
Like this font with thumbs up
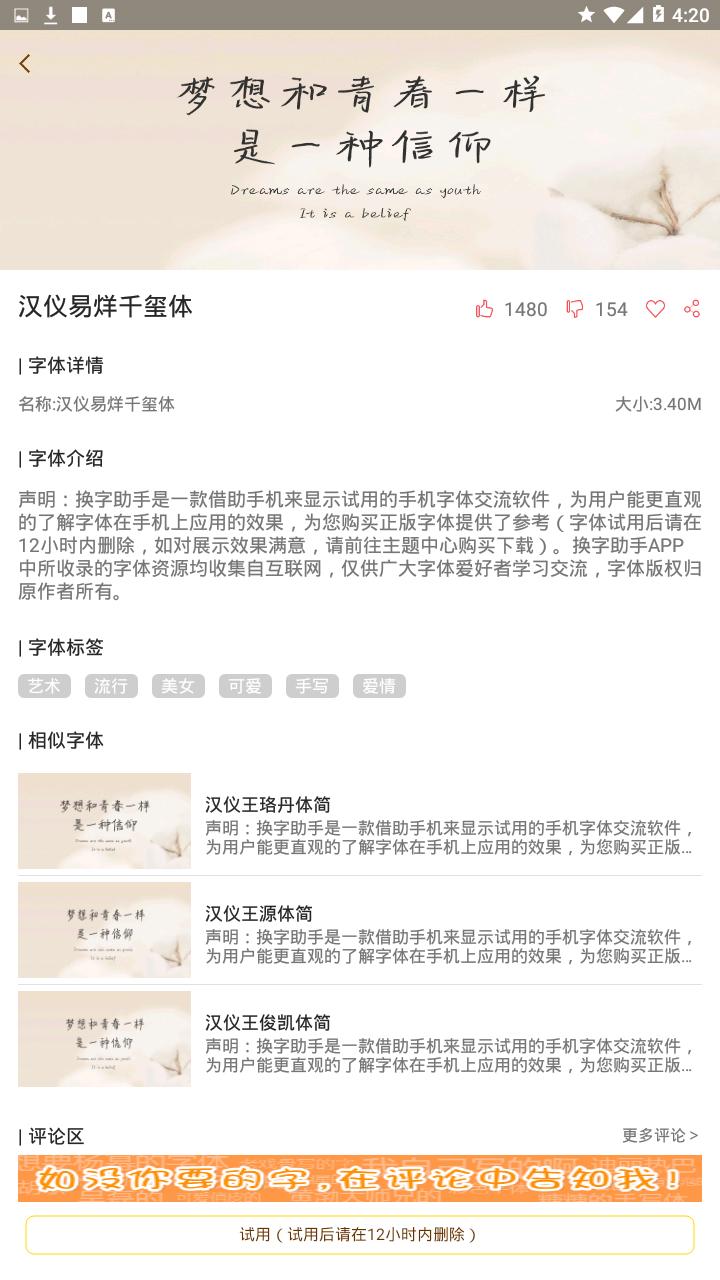tap(485, 309)
